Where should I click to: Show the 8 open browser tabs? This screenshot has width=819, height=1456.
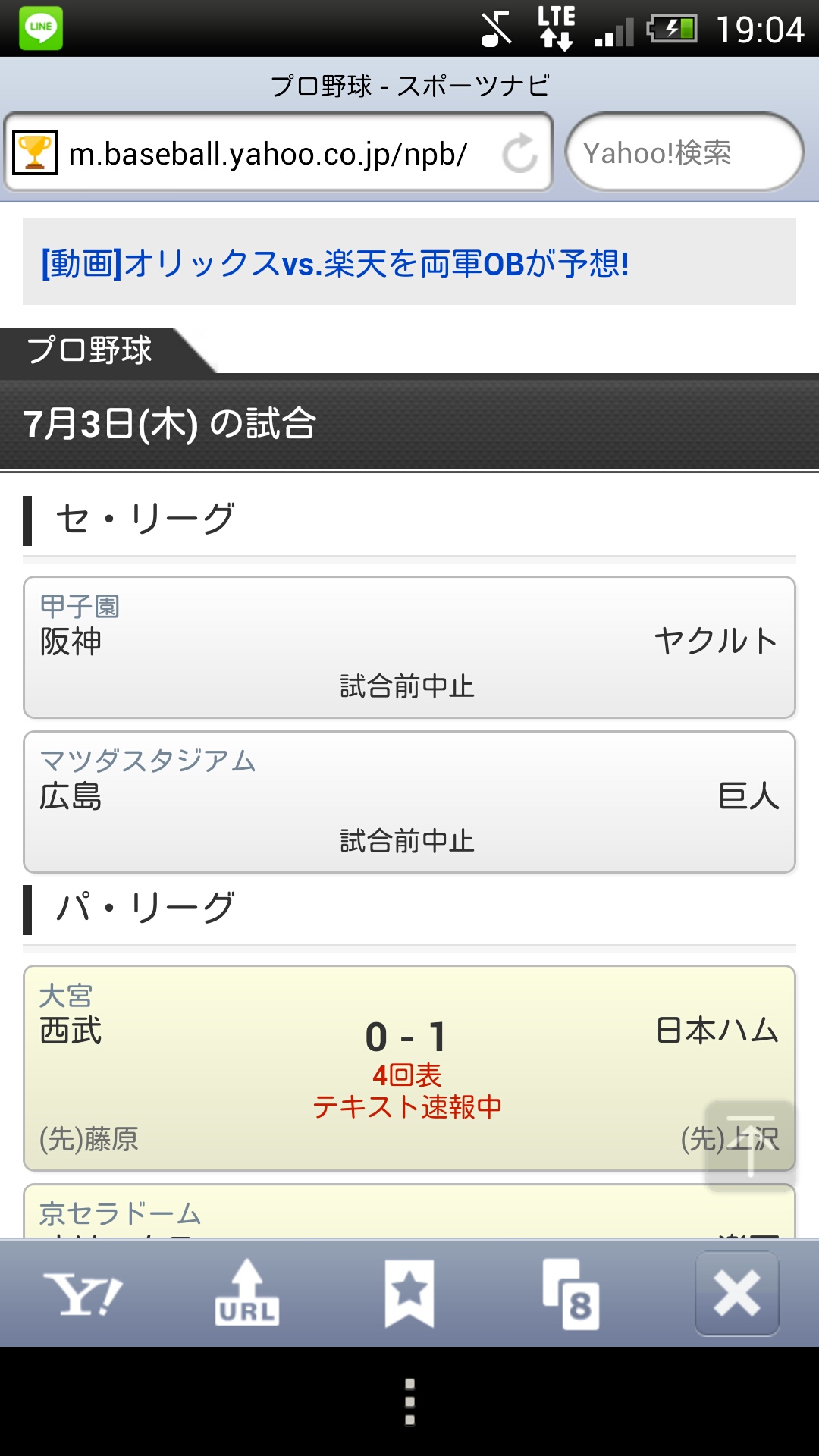click(572, 1294)
